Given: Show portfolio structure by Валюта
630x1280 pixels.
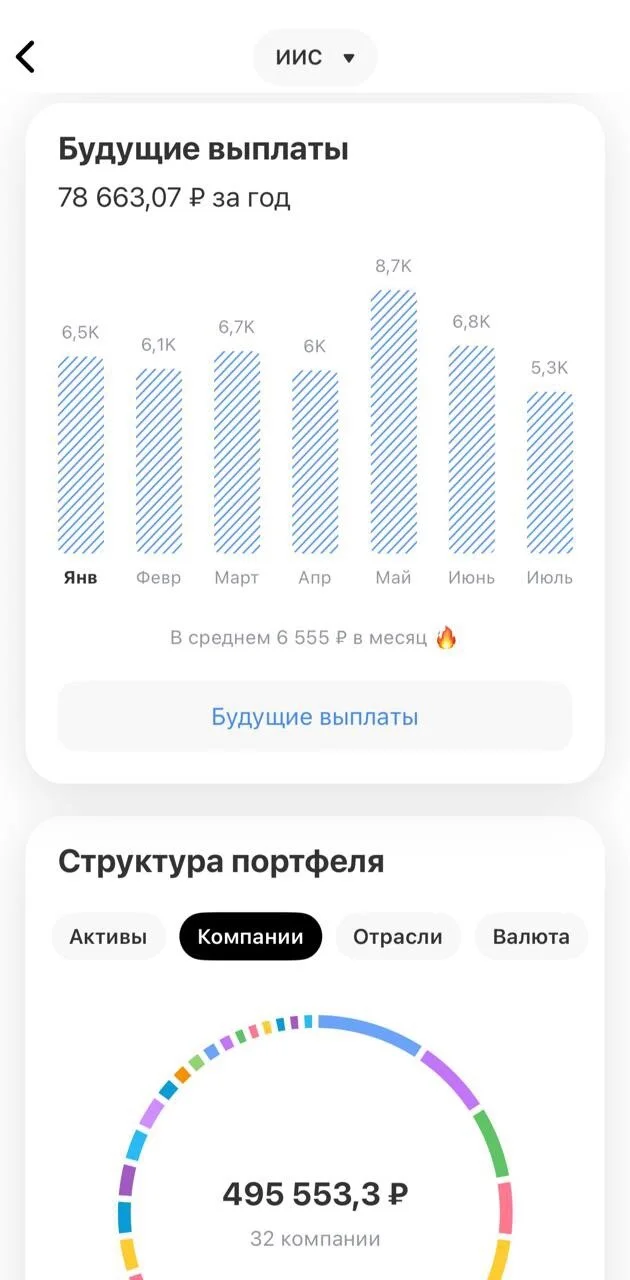Looking at the screenshot, I should [x=531, y=937].
